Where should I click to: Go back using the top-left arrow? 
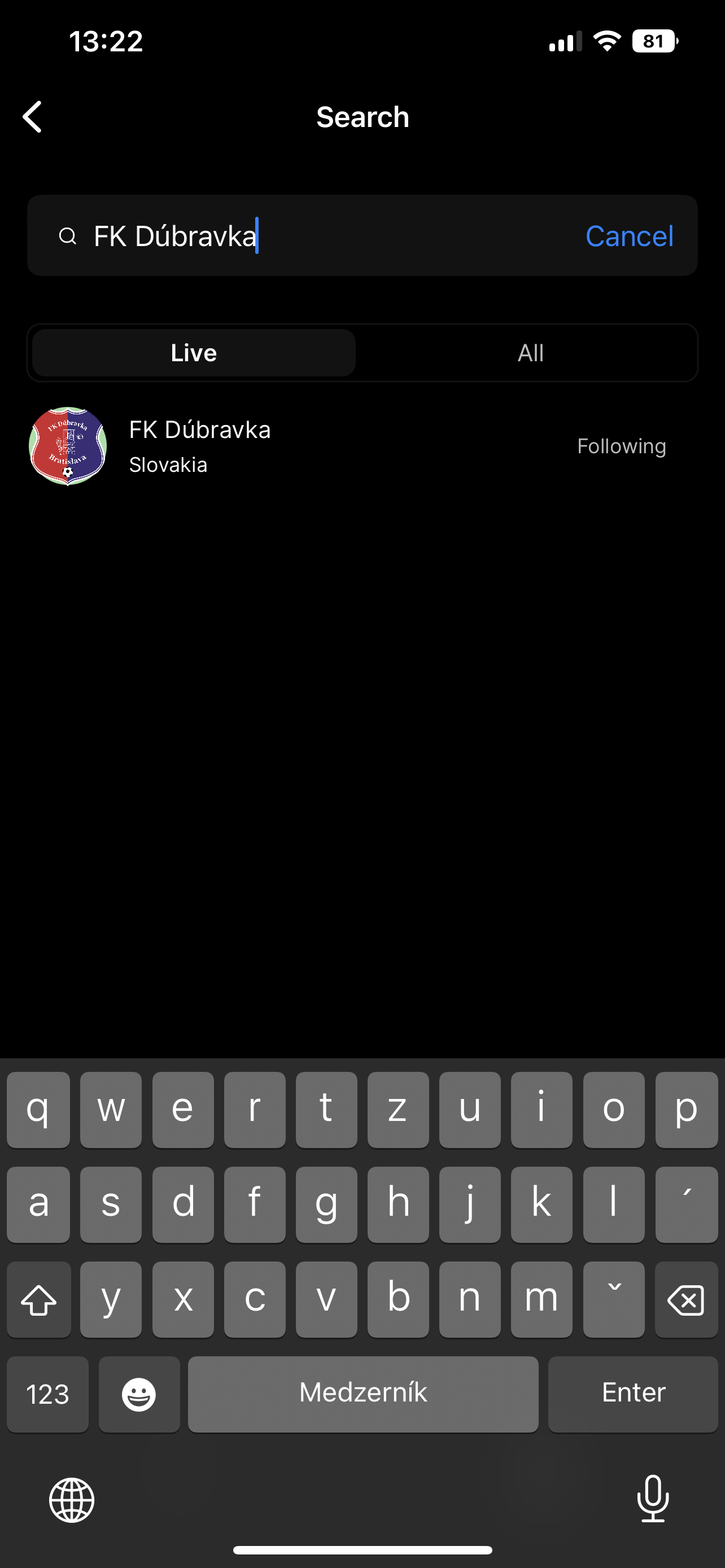coord(32,117)
